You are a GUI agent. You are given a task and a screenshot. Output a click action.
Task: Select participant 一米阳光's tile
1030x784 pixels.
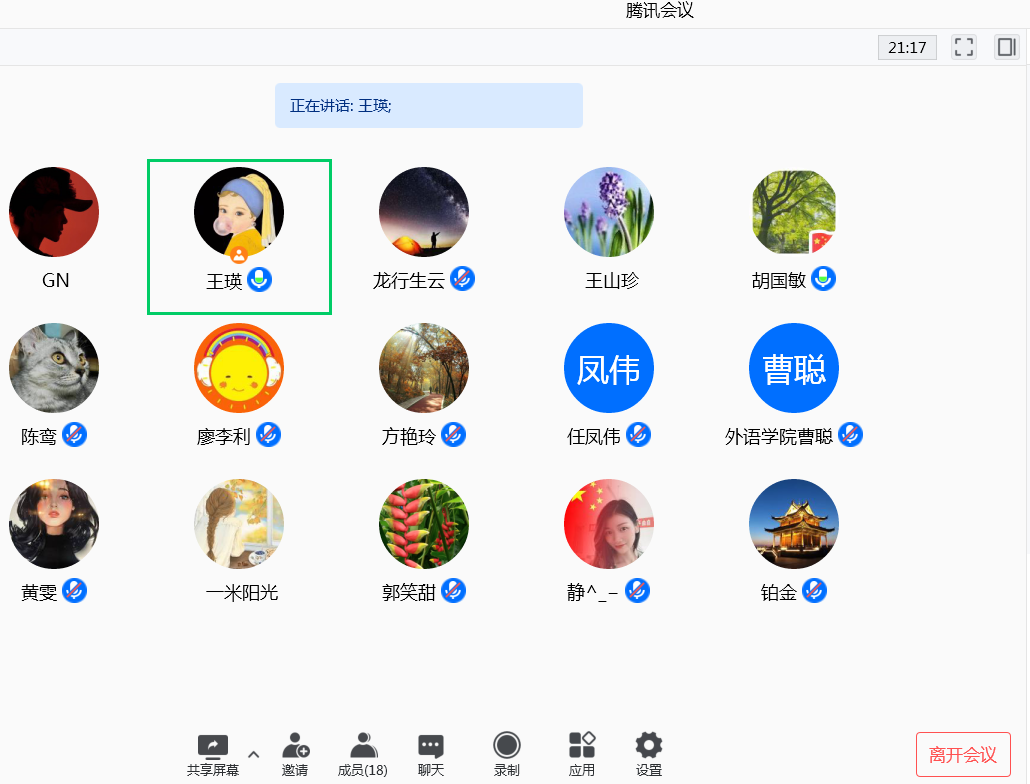click(x=239, y=524)
